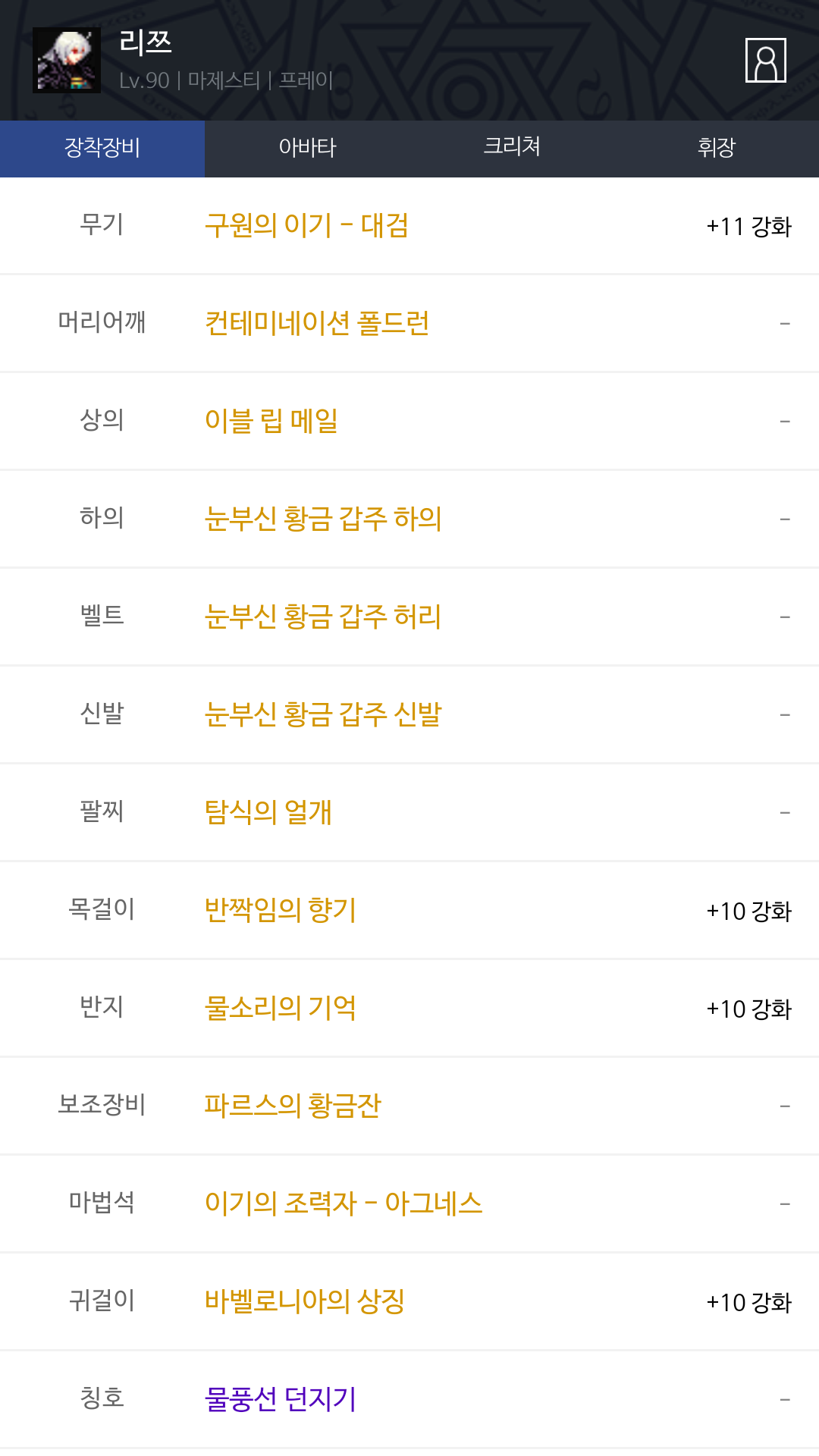Viewport: 819px width, 1456px height.
Task: View bracelet 탐식의 얼개
Action: click(x=268, y=812)
